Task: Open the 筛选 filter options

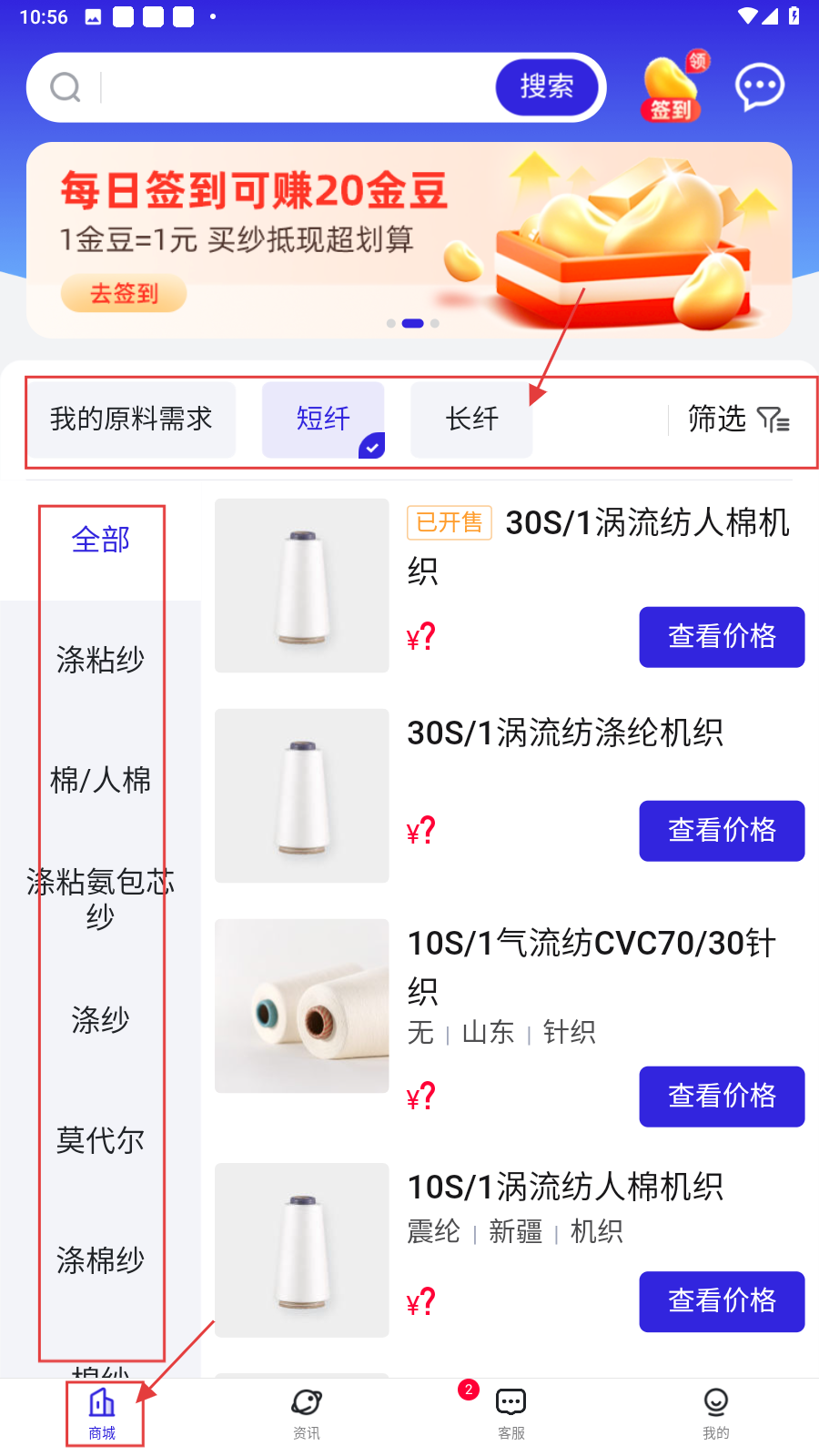Action: point(738,420)
